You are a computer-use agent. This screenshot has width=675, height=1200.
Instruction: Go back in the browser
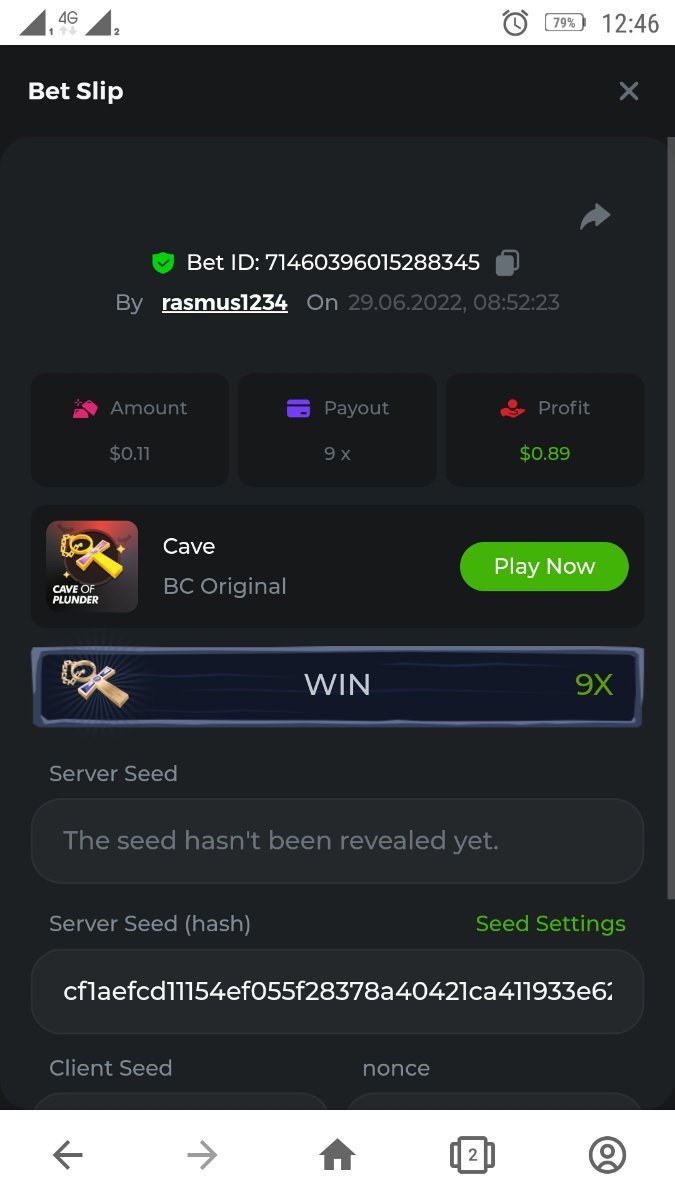click(68, 1156)
